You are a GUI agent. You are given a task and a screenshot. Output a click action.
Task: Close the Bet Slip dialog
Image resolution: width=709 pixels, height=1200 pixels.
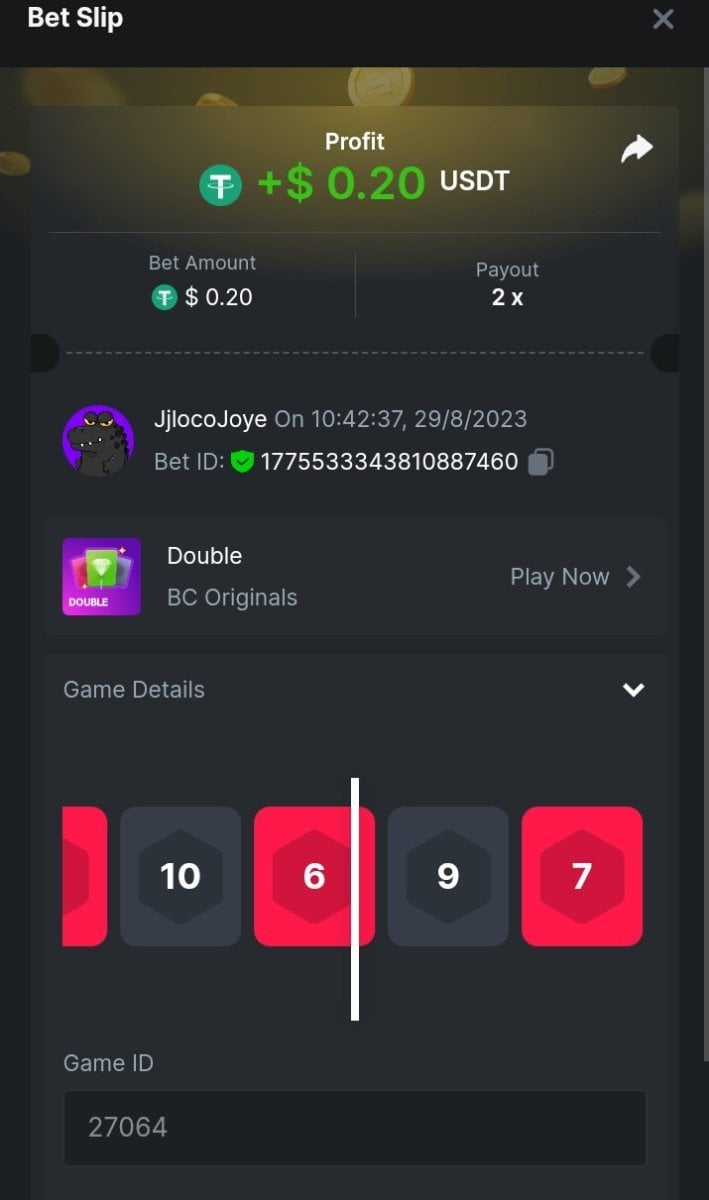click(662, 19)
